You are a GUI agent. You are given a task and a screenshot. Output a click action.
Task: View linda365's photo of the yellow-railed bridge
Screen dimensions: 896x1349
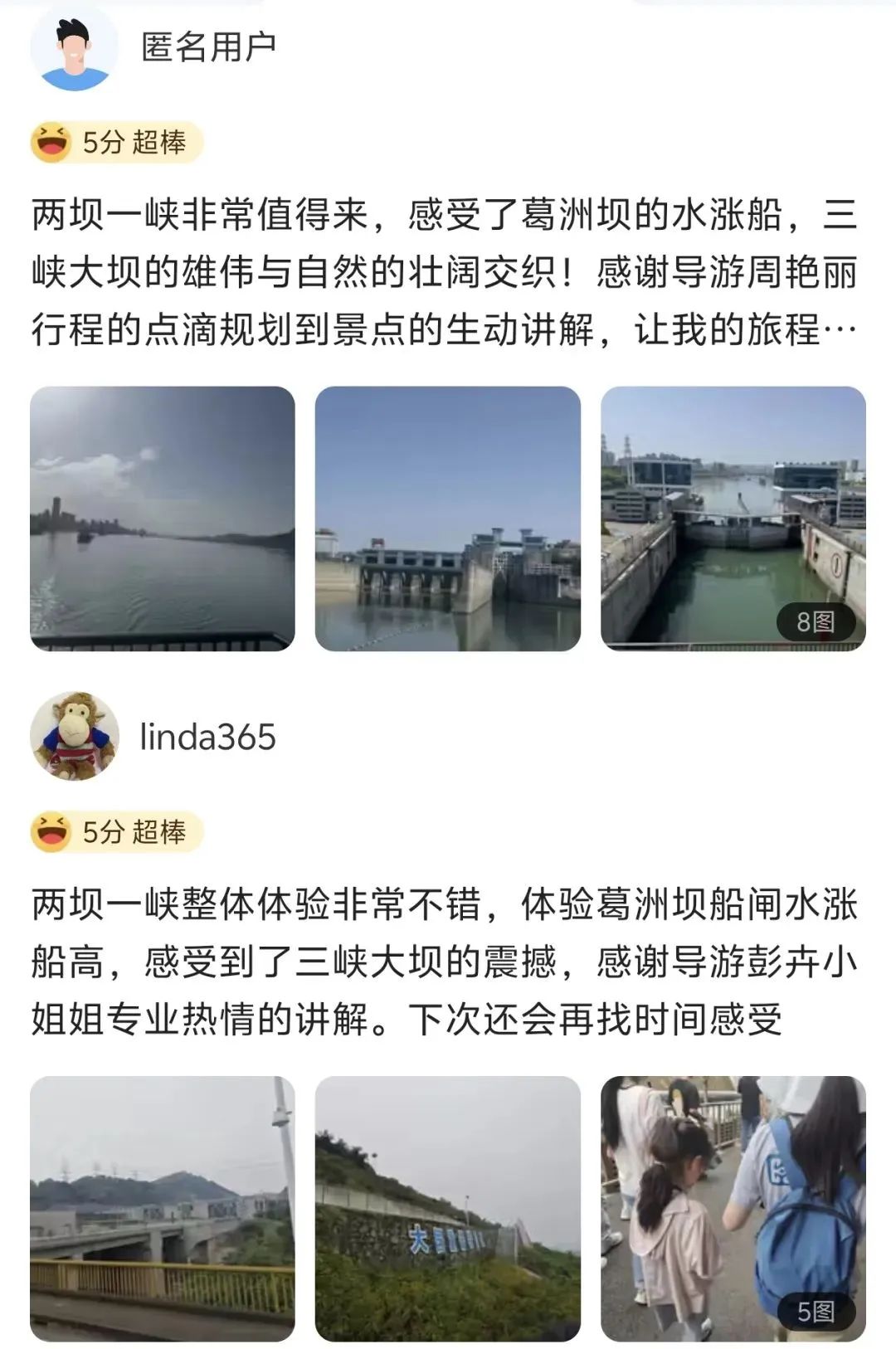coord(163,1208)
